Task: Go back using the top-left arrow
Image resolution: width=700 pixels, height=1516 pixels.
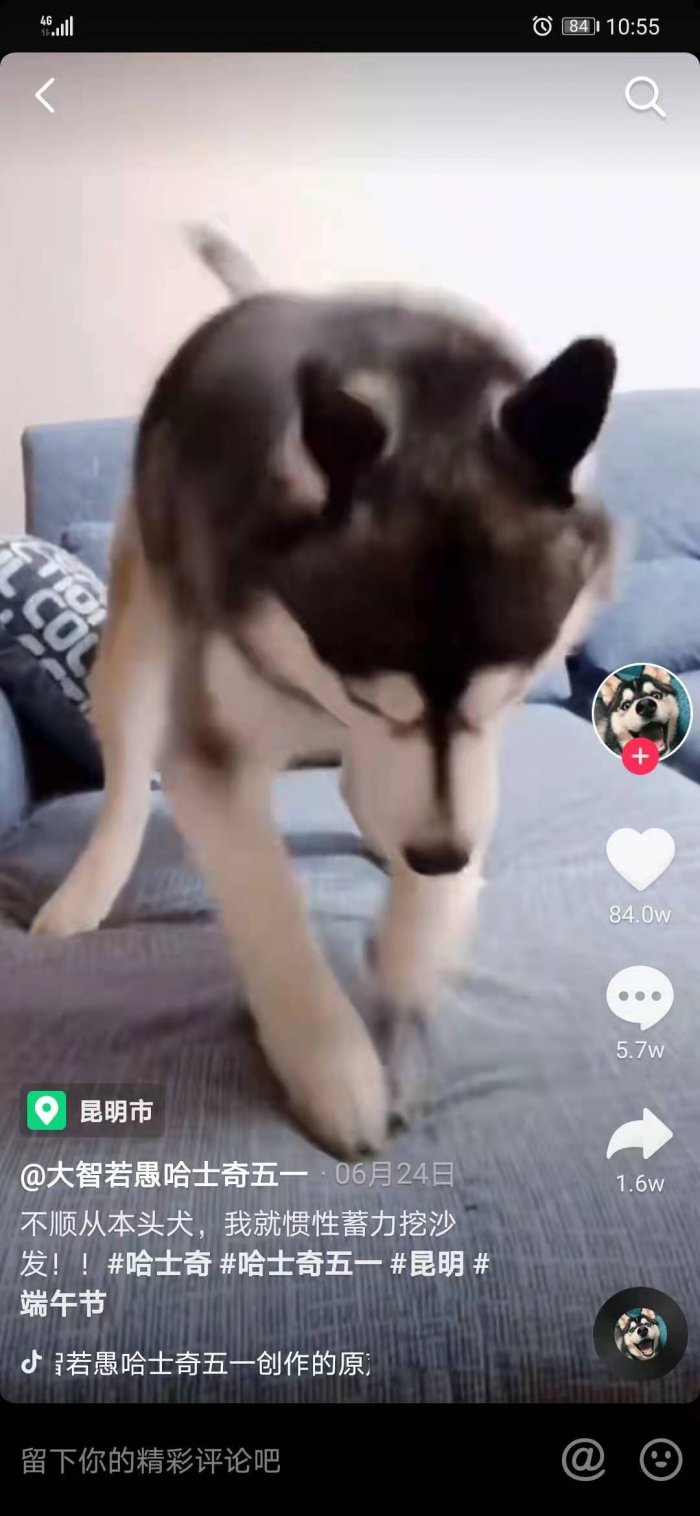Action: 45,96
